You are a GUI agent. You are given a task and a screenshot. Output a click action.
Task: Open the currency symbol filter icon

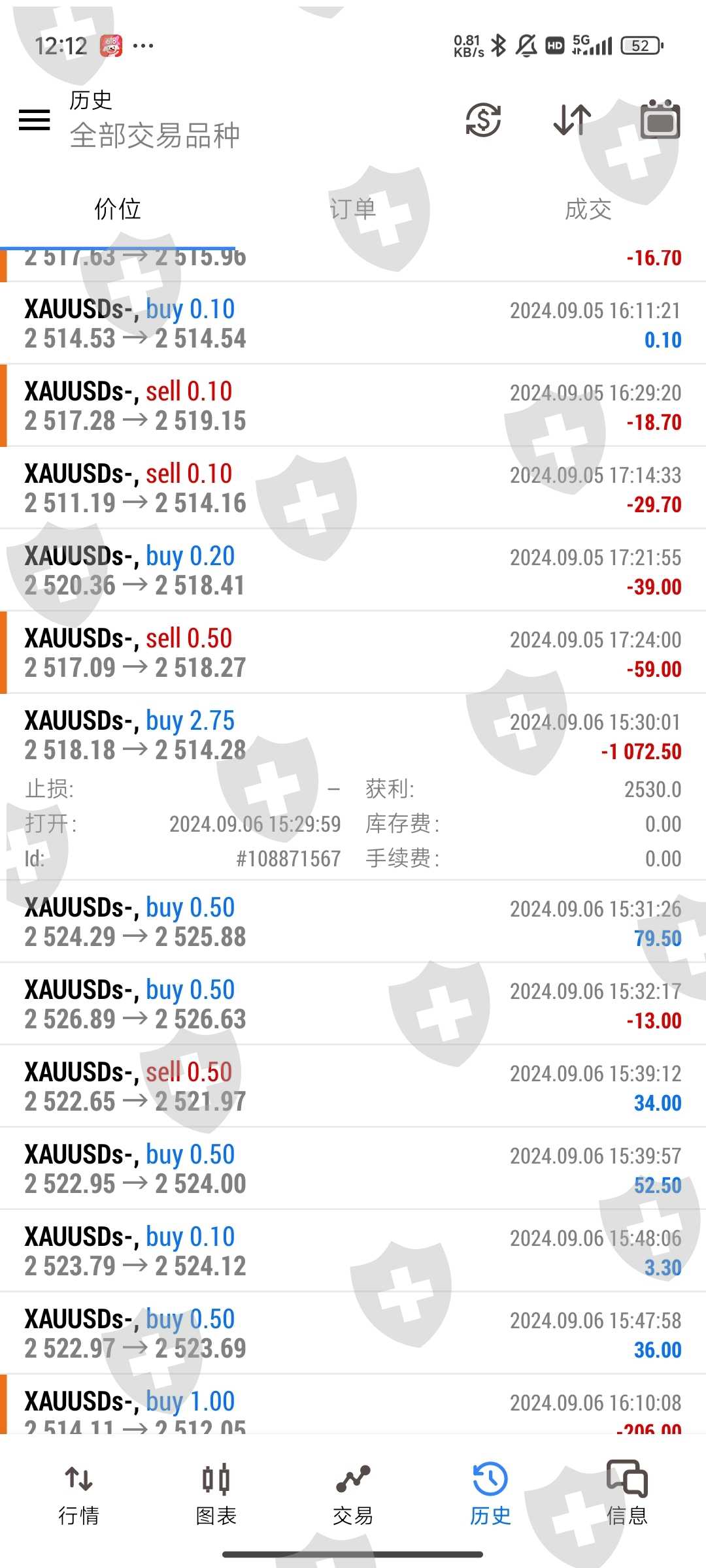pyautogui.click(x=483, y=120)
